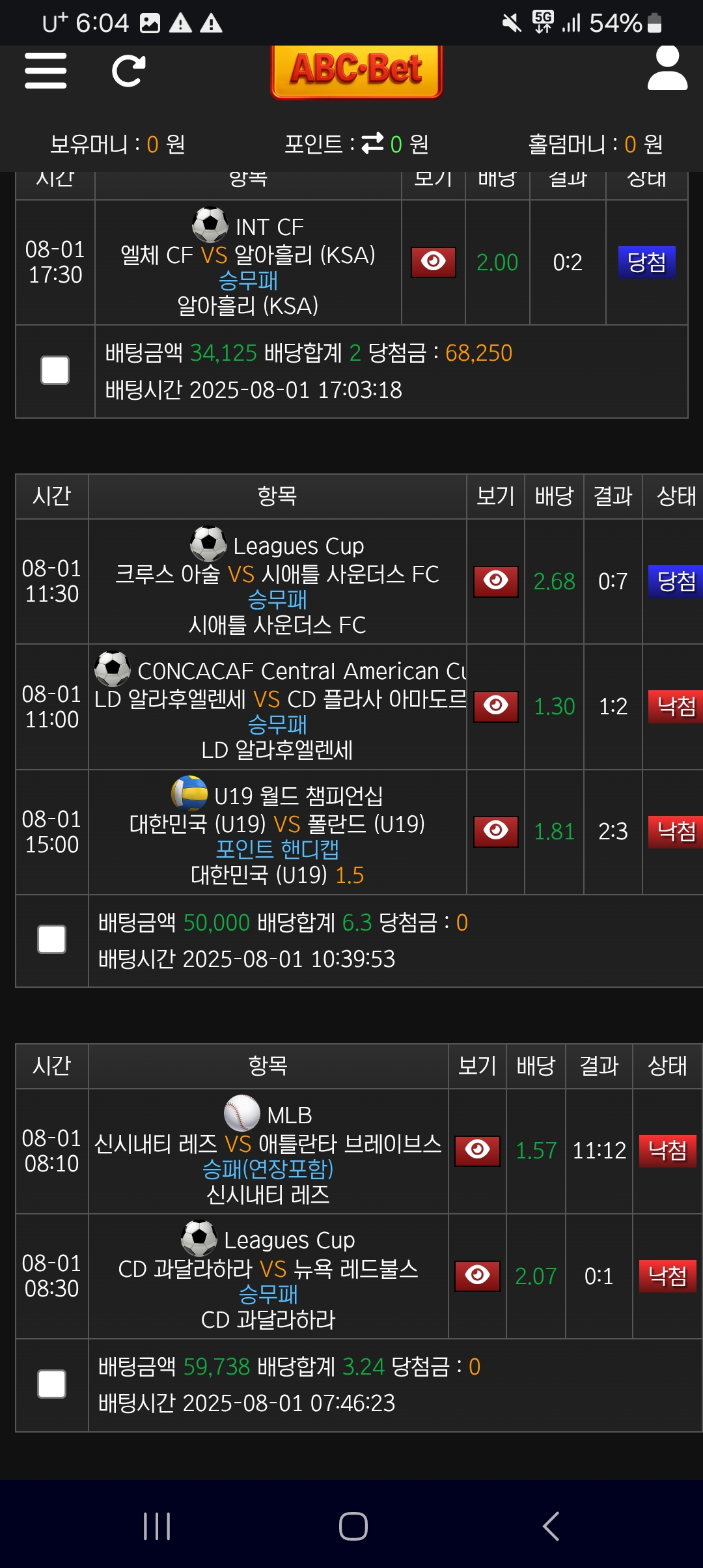Open the hamburger menu
The image size is (703, 1568).
coord(46,70)
